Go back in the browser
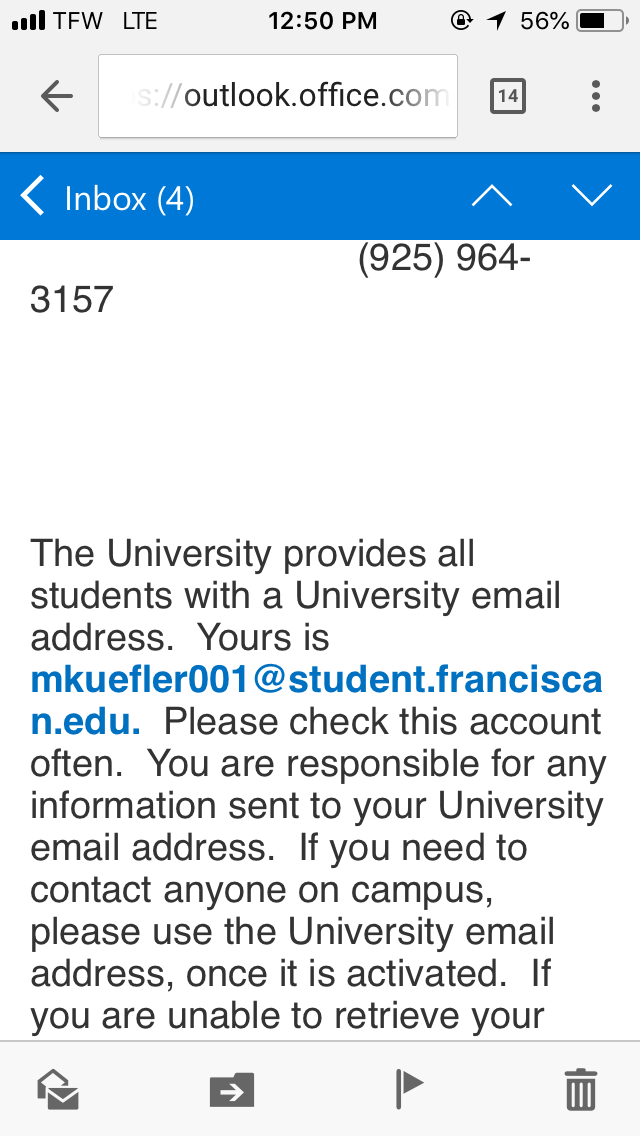The height and width of the screenshot is (1136, 640). [x=57, y=97]
